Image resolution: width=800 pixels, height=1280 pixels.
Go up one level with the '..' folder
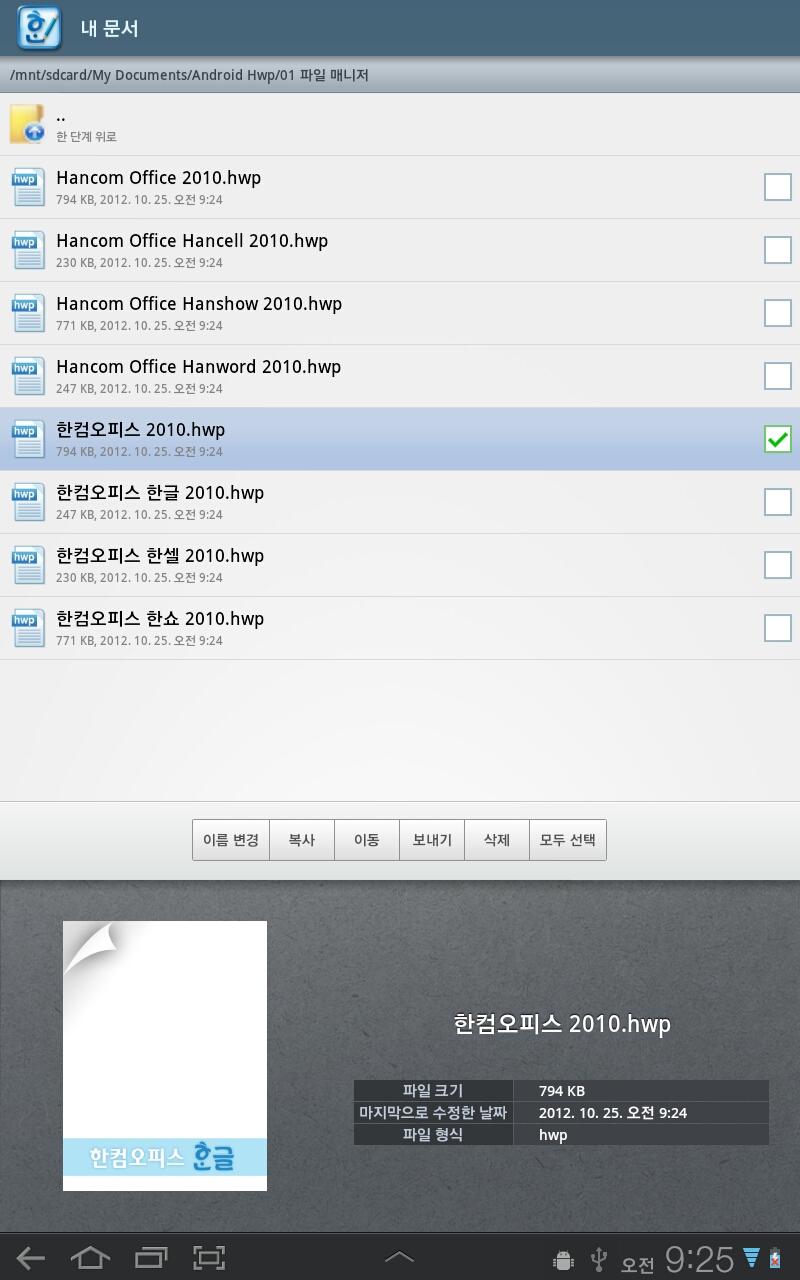(x=400, y=124)
